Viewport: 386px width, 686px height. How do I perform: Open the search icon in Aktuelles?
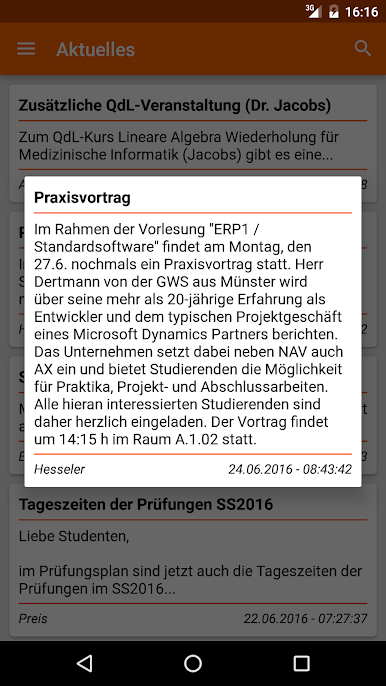(362, 48)
